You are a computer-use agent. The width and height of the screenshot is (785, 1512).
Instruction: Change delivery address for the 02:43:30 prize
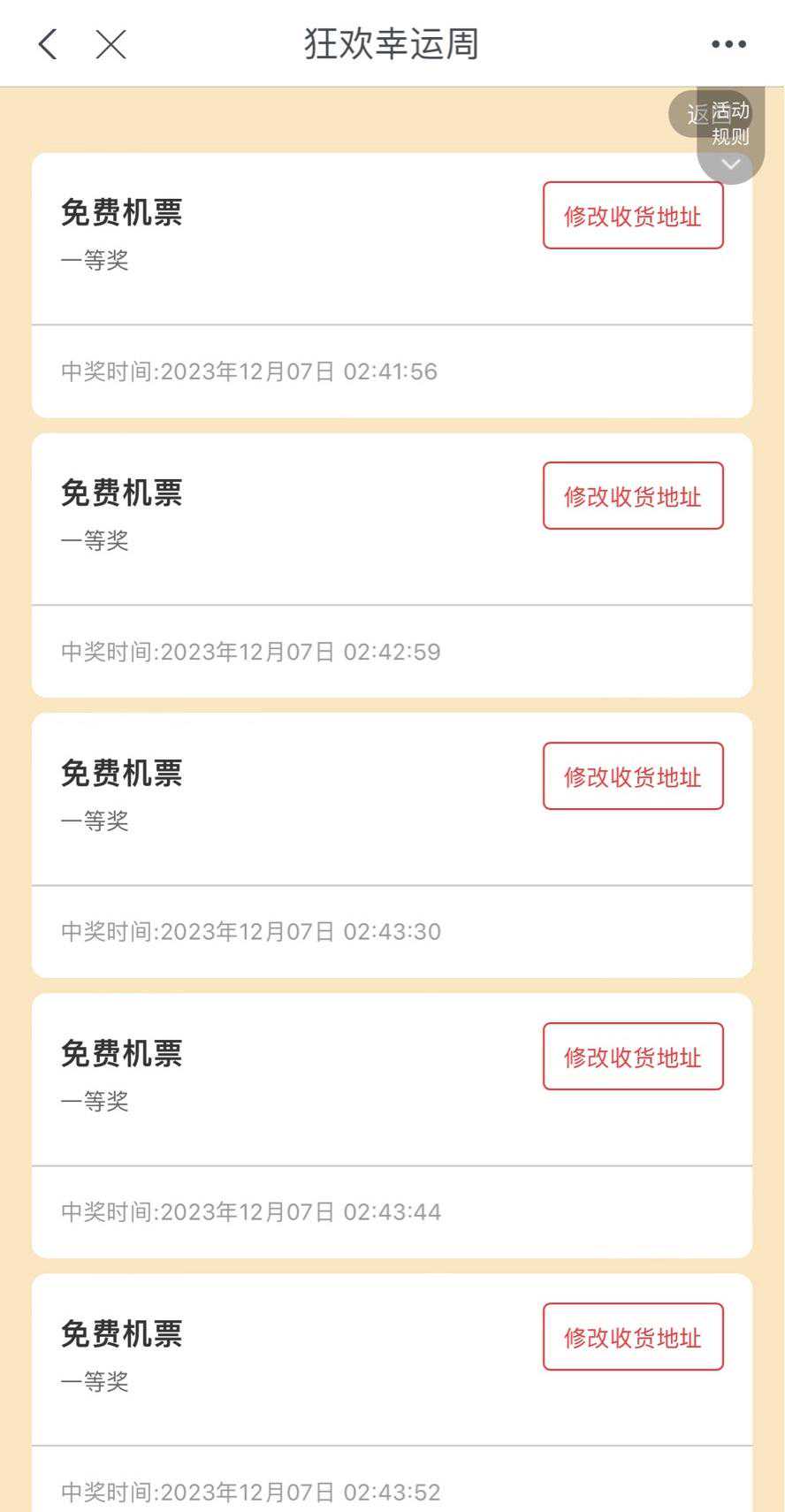tap(633, 776)
